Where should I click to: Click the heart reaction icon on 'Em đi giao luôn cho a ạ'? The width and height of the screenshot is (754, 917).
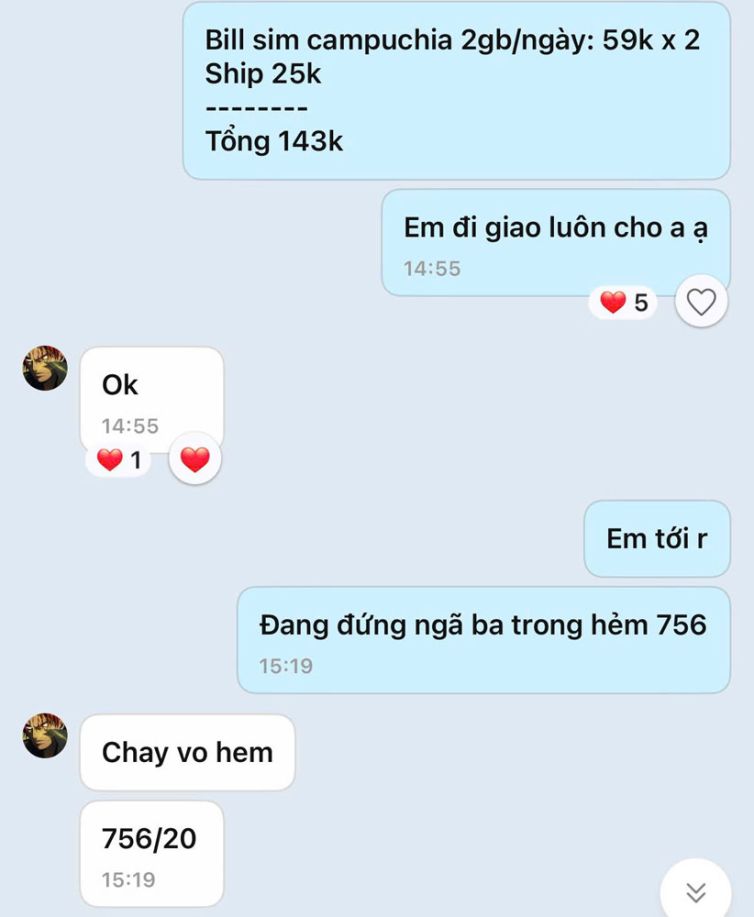pyautogui.click(x=612, y=299)
